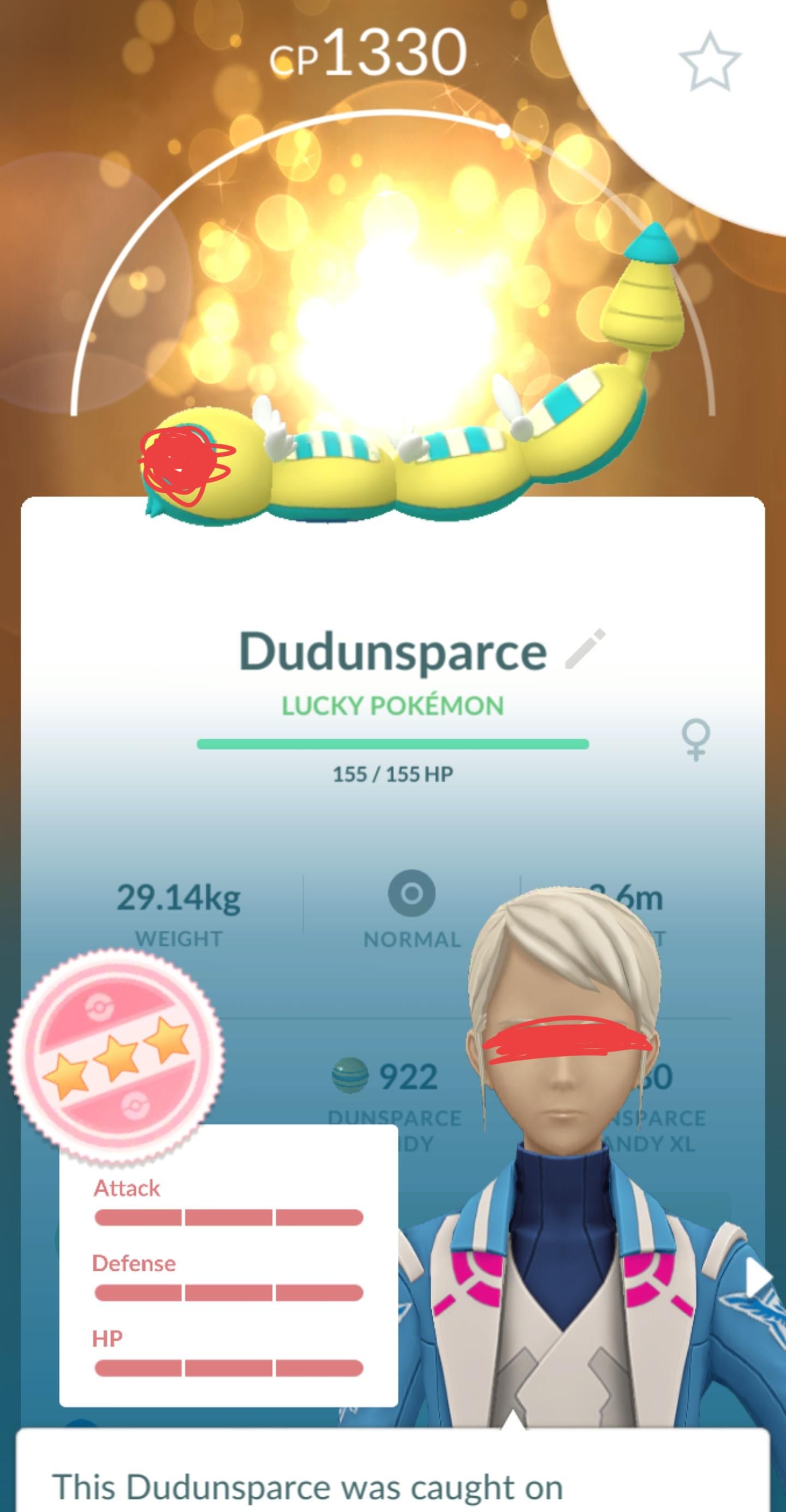Tap the appraisal speech bubble to continue
Screen dimensions: 786x1512
pos(392,1473)
